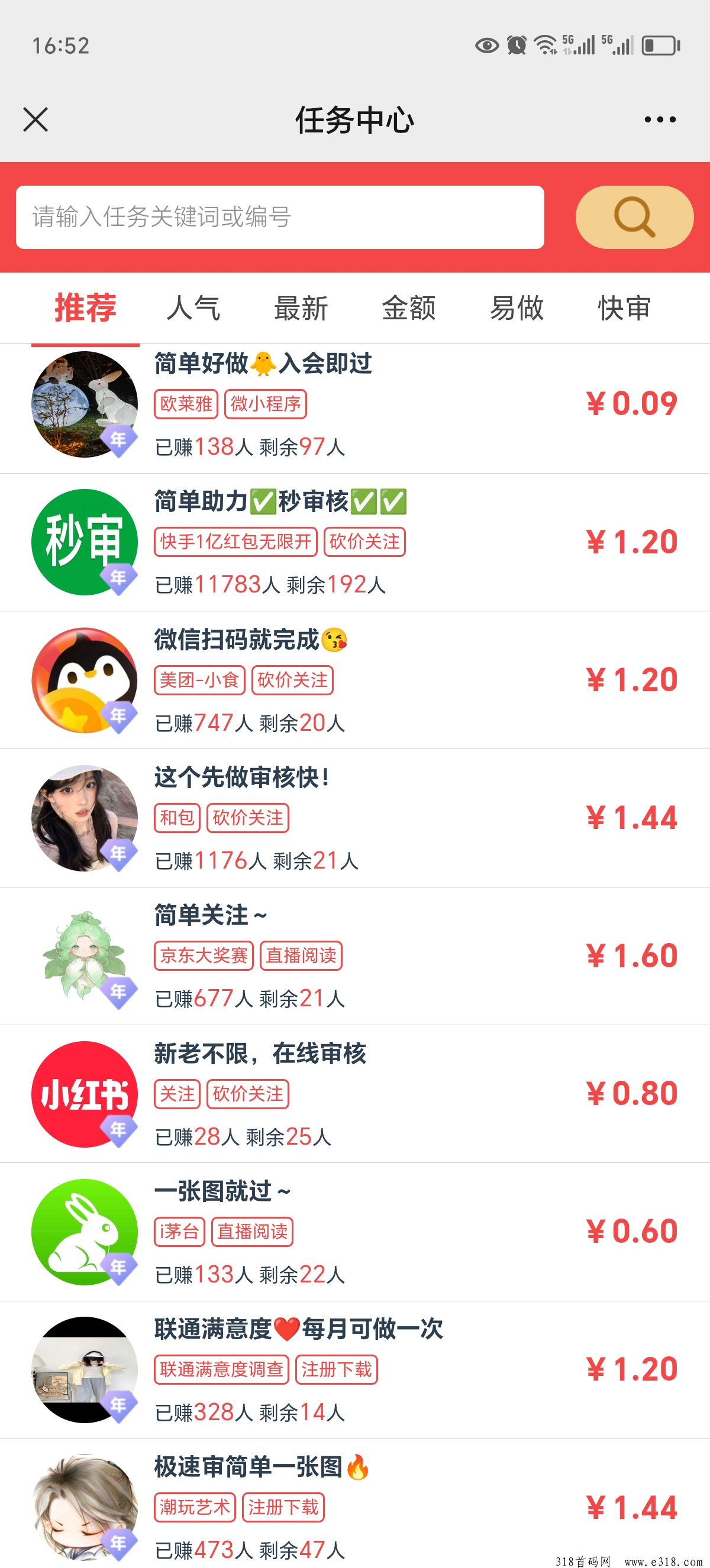Select the 金额 tab

pyautogui.click(x=409, y=308)
